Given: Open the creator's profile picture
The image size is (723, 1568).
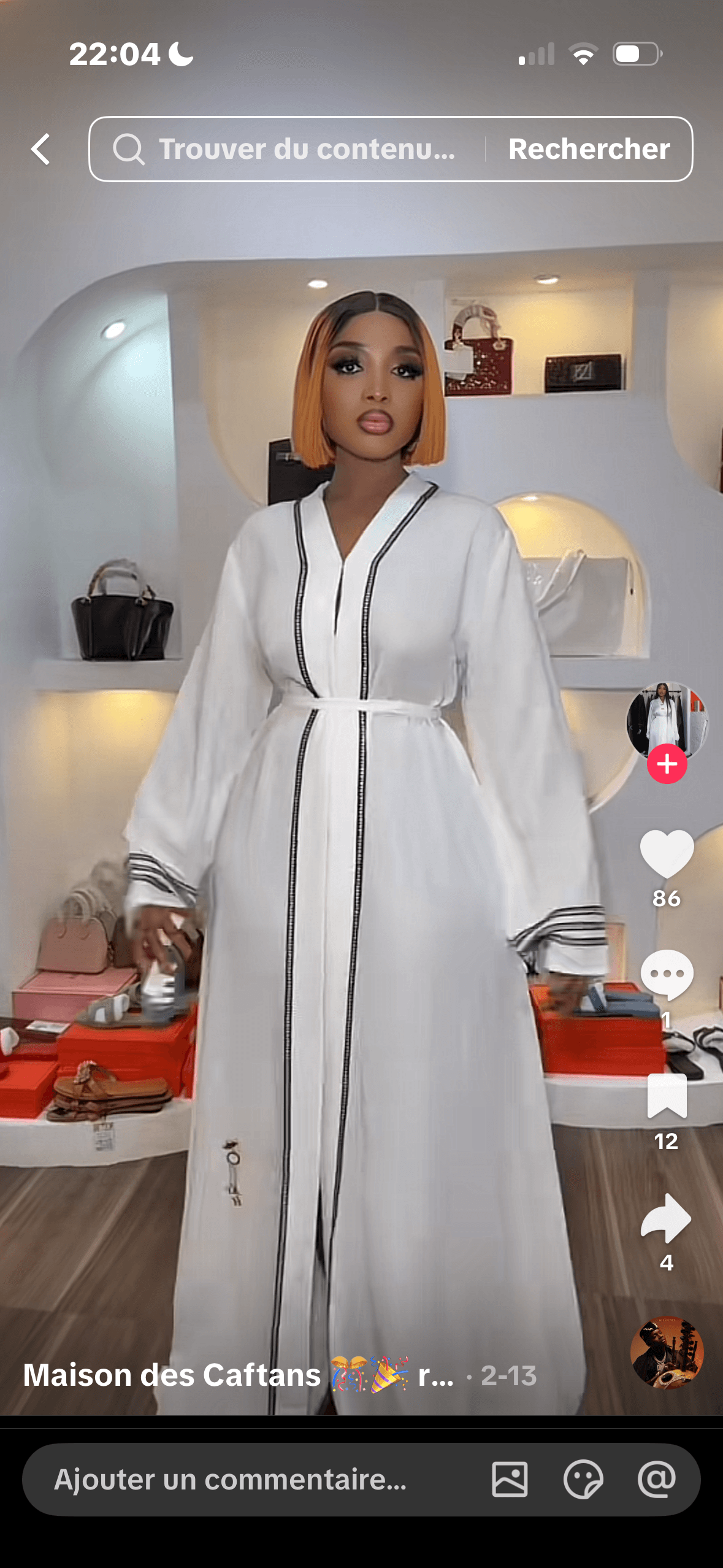Looking at the screenshot, I should click(x=667, y=721).
